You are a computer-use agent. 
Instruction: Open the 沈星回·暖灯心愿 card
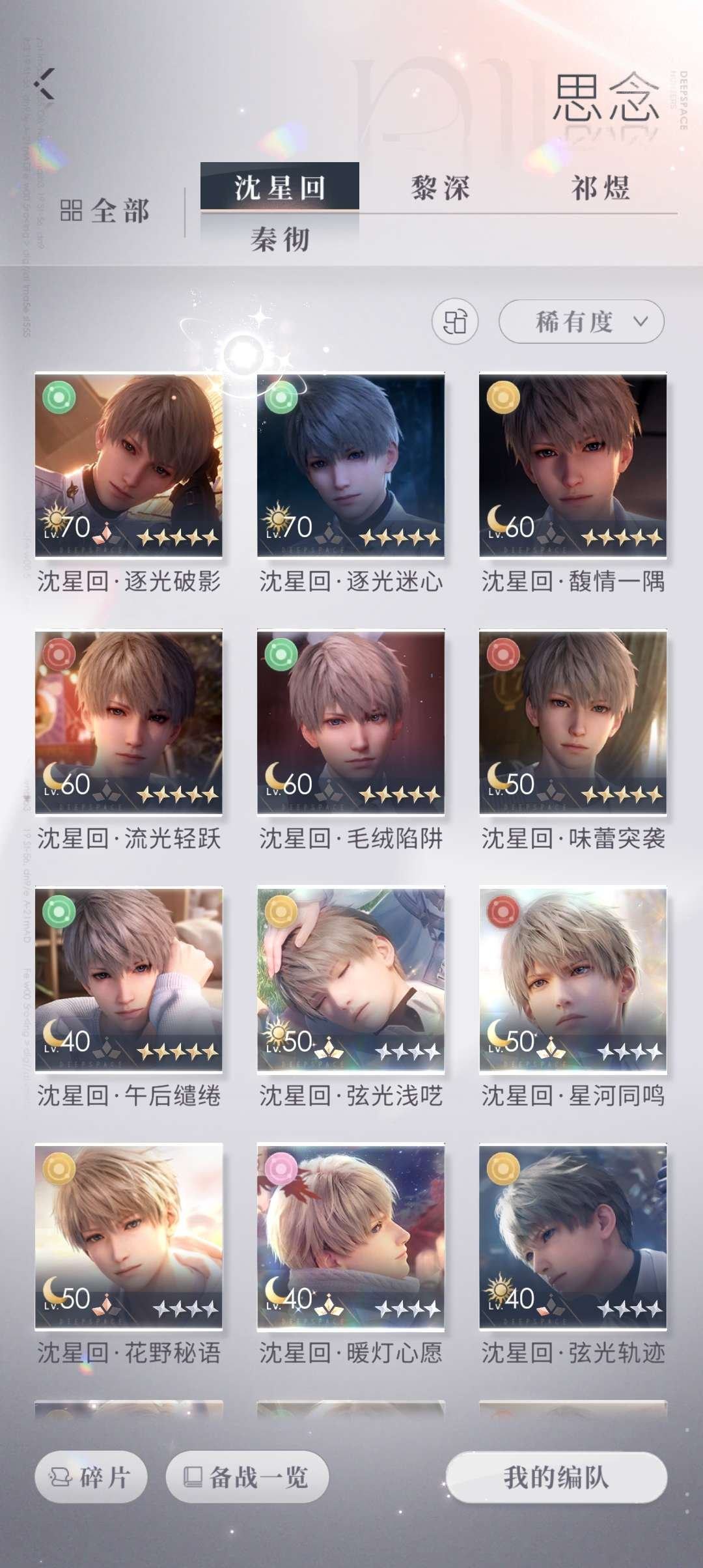tap(351, 1237)
